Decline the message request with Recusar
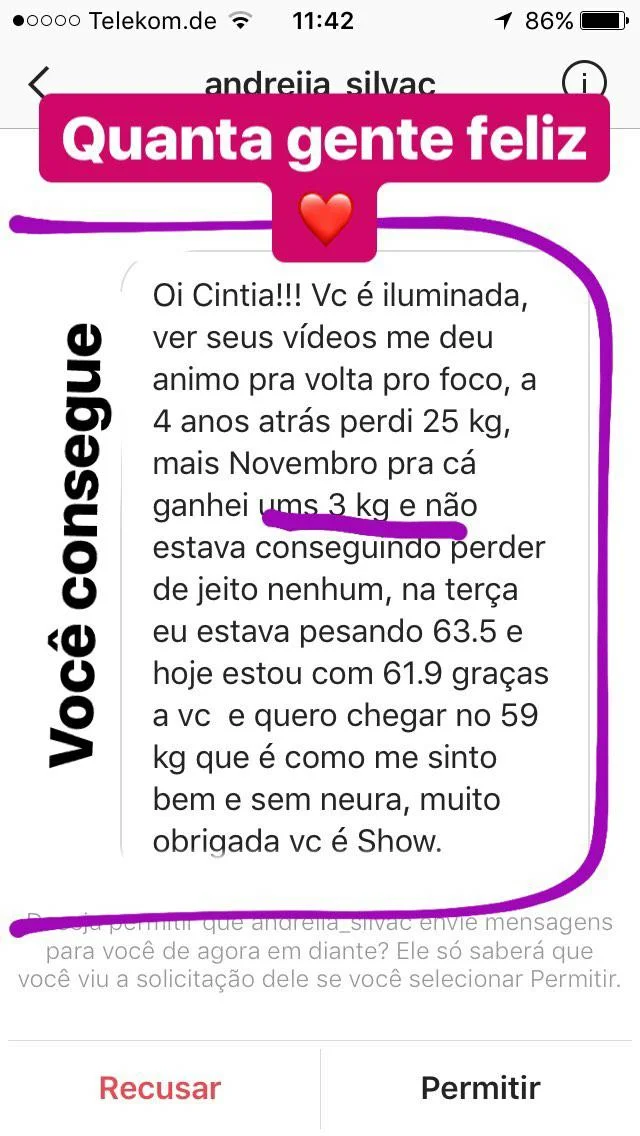The height and width of the screenshot is (1136, 640). point(160,1088)
